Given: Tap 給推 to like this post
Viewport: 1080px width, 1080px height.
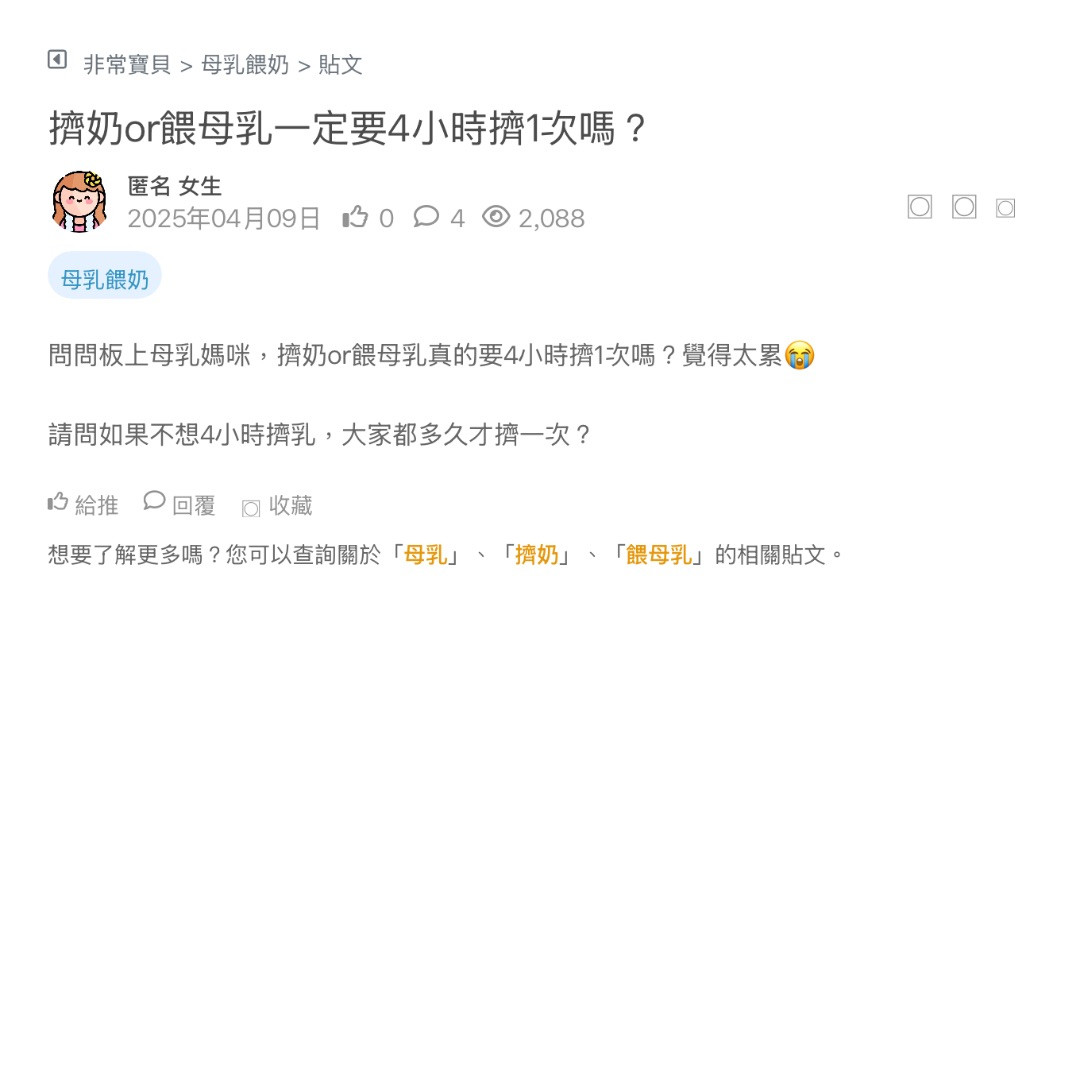Looking at the screenshot, I should 84,505.
